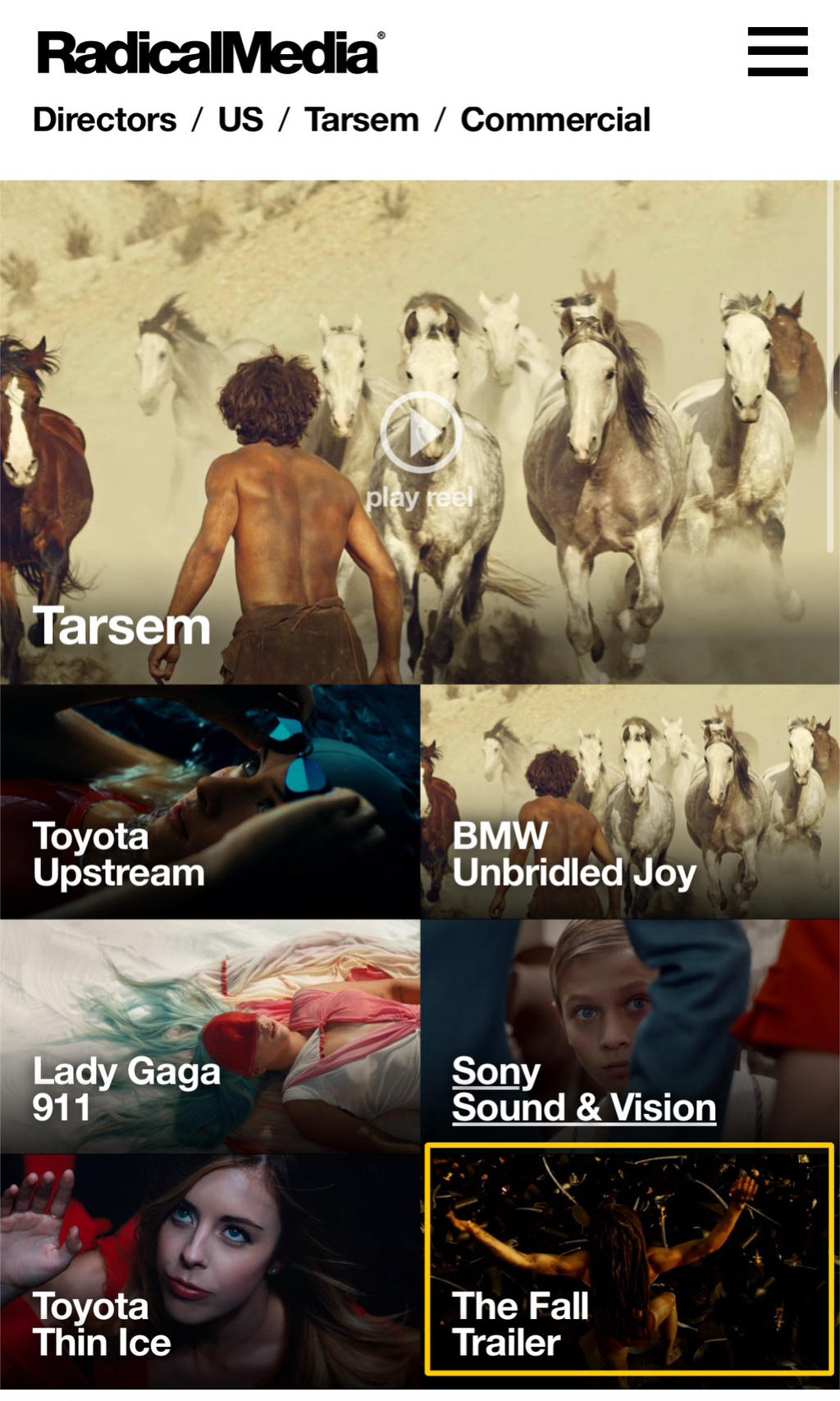Go to Directors breadcrumb

point(104,120)
